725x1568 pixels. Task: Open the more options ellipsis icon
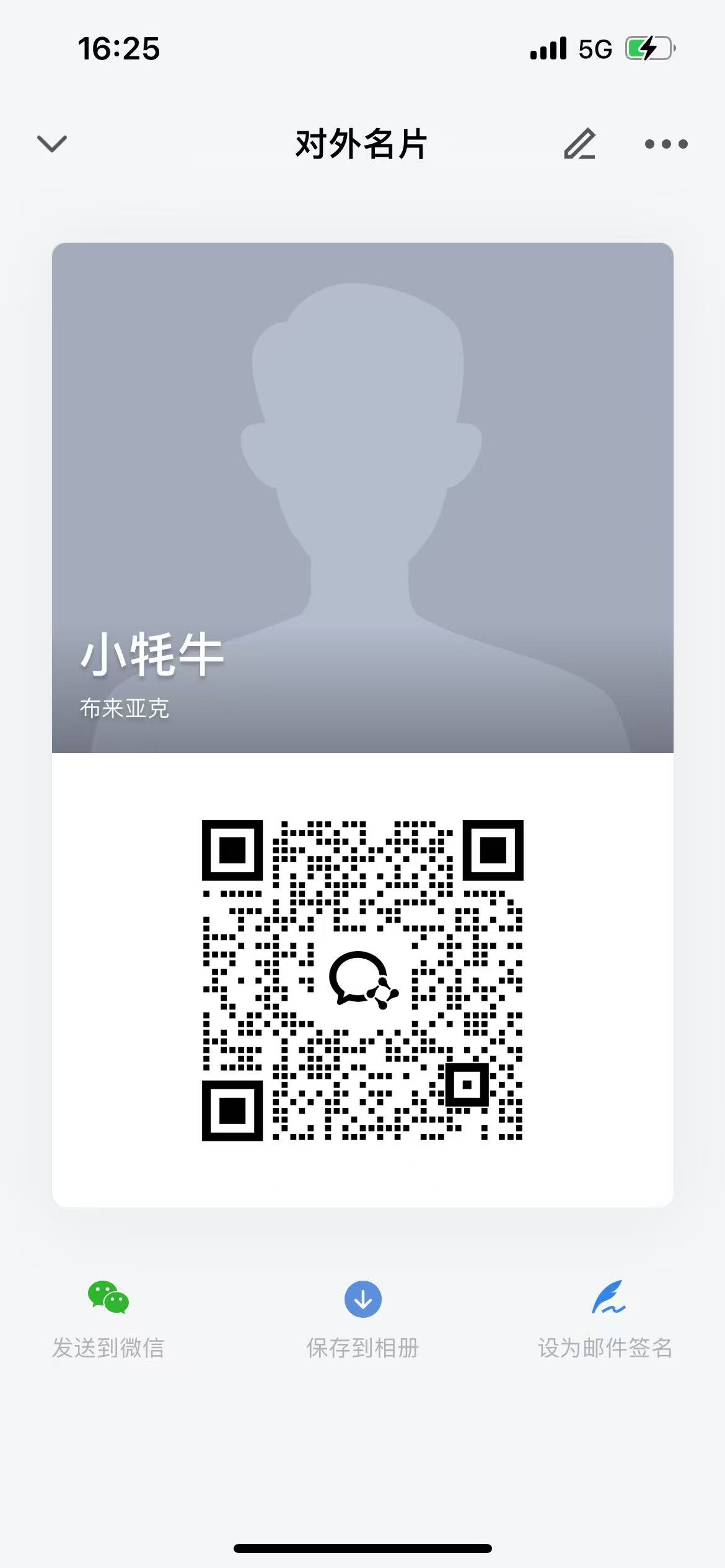[x=664, y=144]
